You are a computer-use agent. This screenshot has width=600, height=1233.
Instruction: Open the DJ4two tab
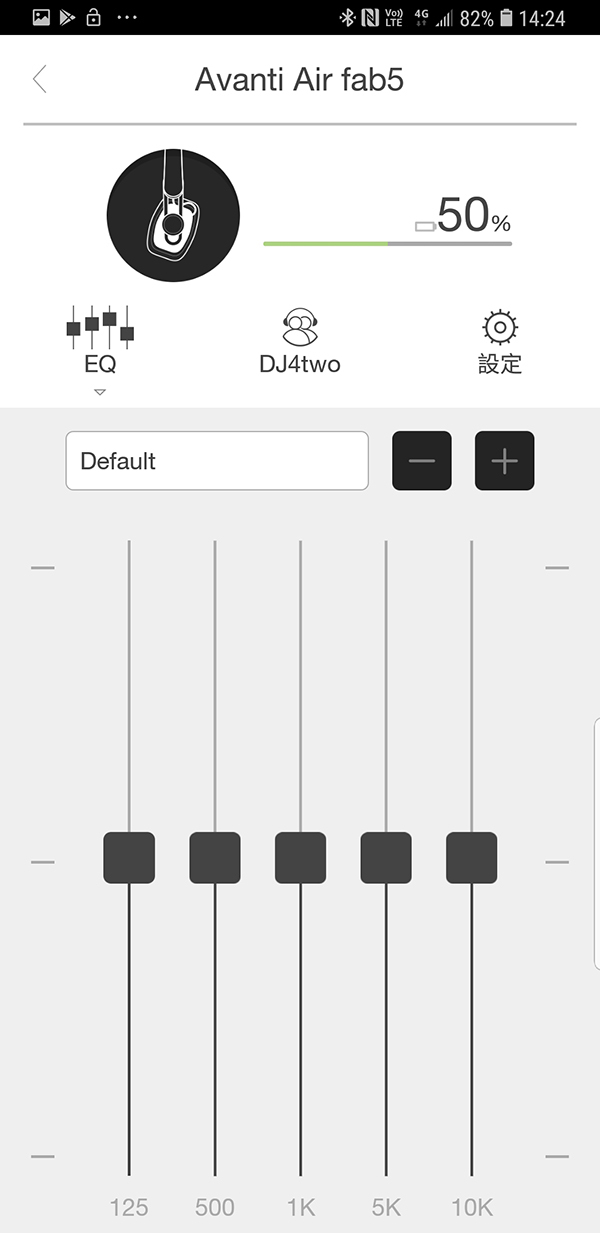pyautogui.click(x=299, y=342)
